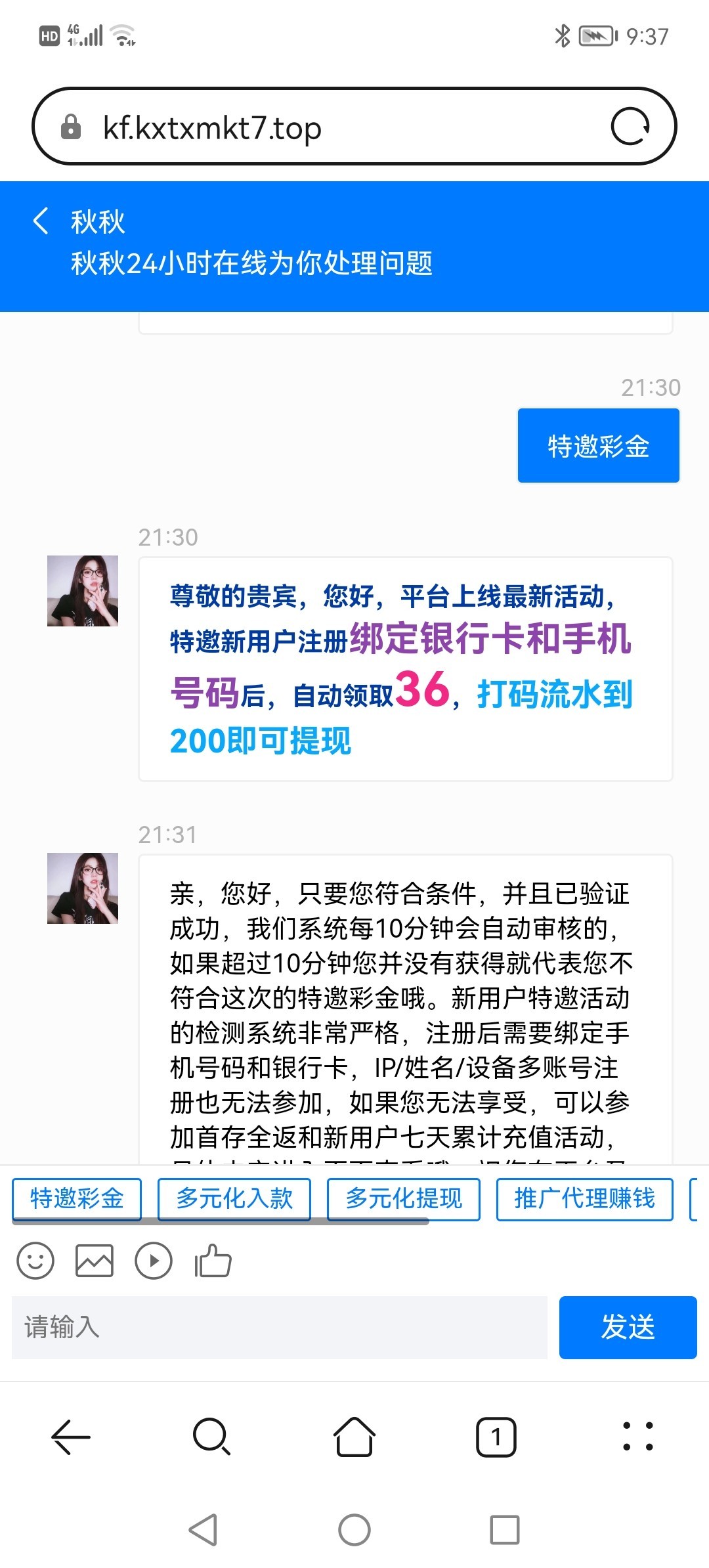709x1568 pixels.
Task: Open the URL address bar
Action: 328,127
